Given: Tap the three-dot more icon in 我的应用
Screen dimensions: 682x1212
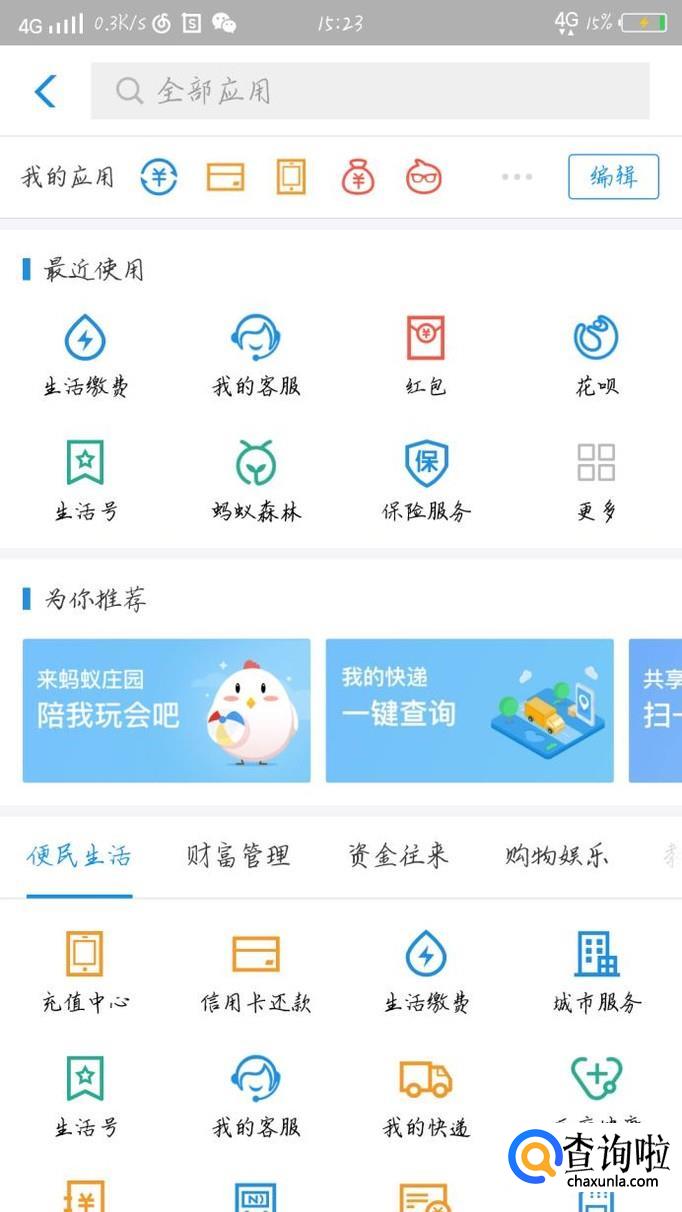Looking at the screenshot, I should 517,177.
